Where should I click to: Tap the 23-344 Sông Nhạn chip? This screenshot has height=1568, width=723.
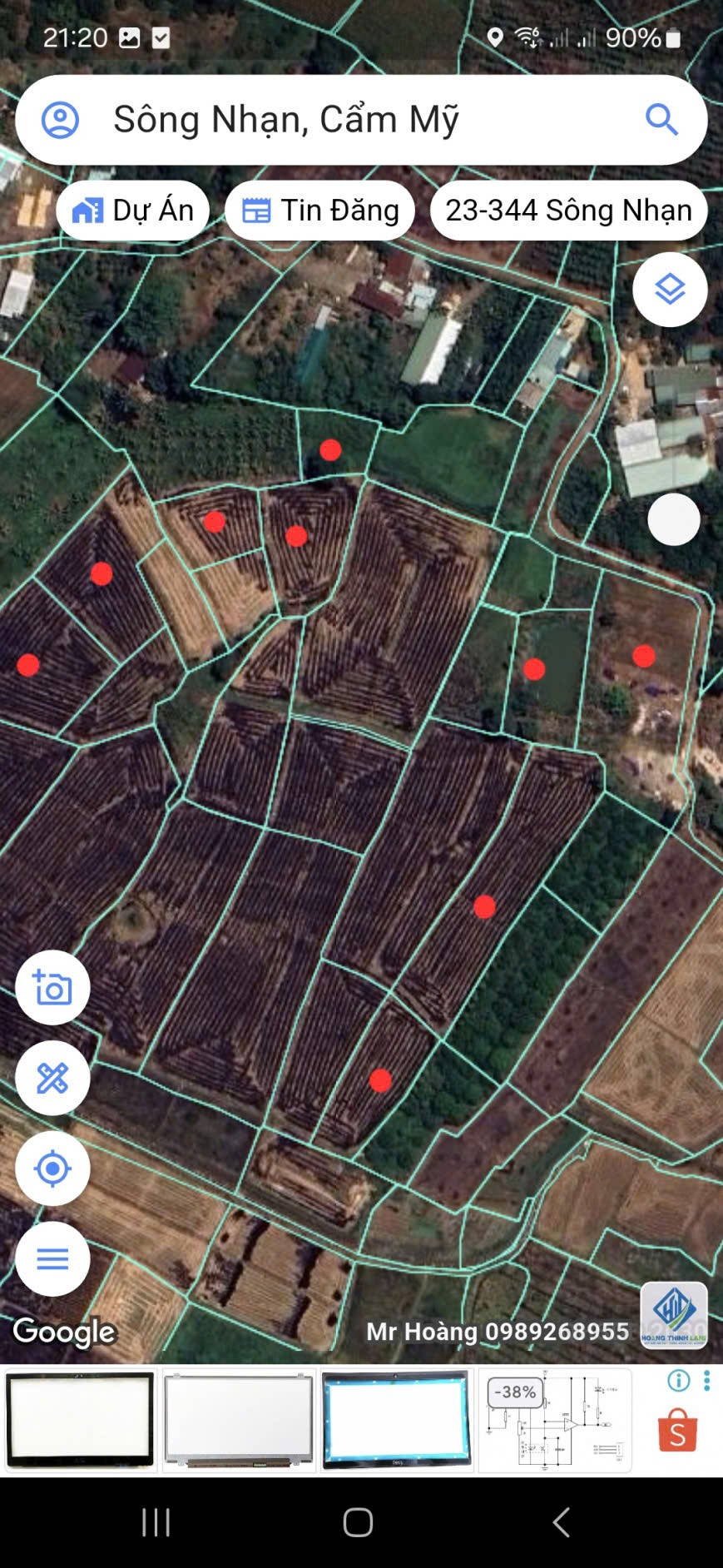tap(568, 211)
